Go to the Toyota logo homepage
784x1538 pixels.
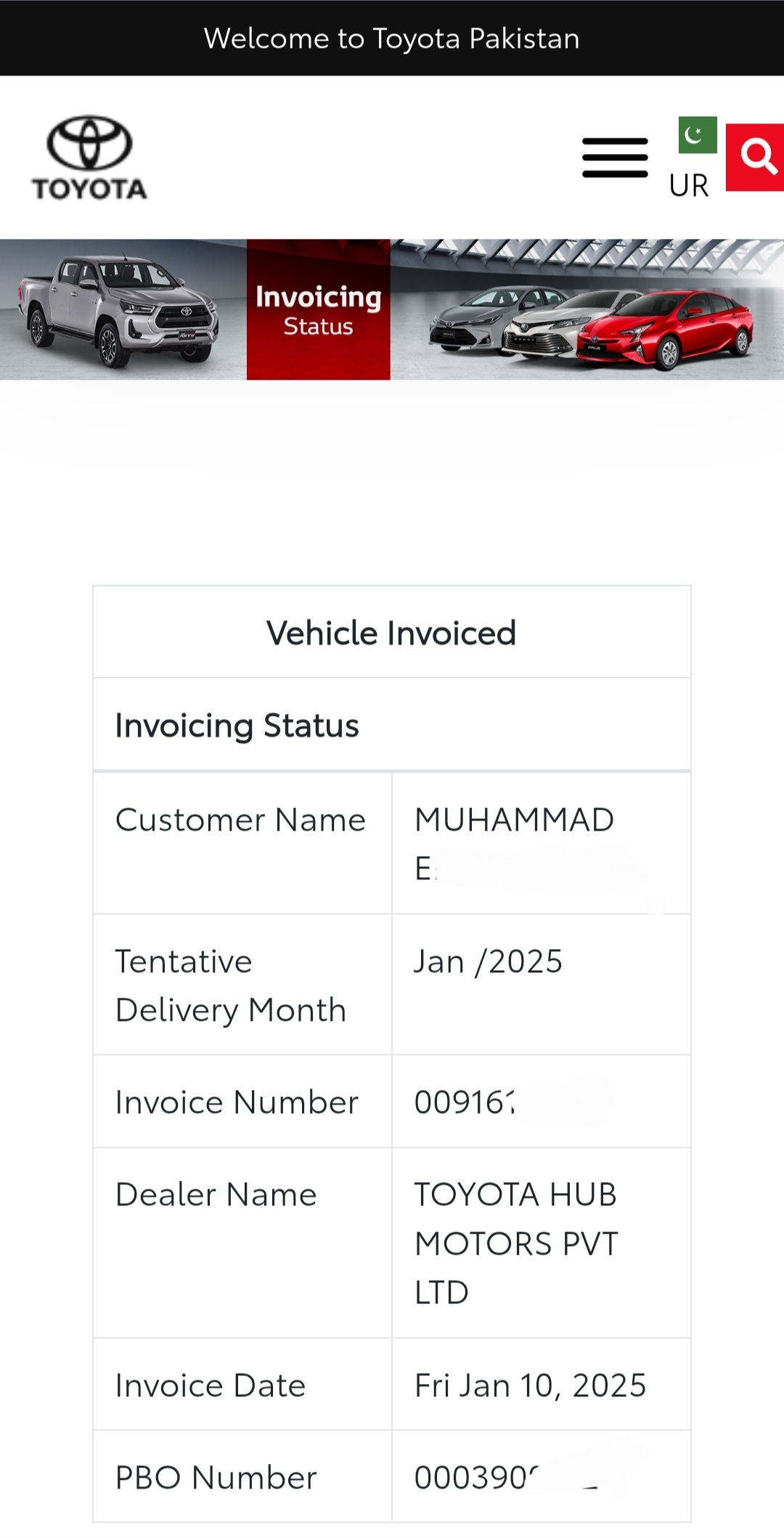[89, 158]
